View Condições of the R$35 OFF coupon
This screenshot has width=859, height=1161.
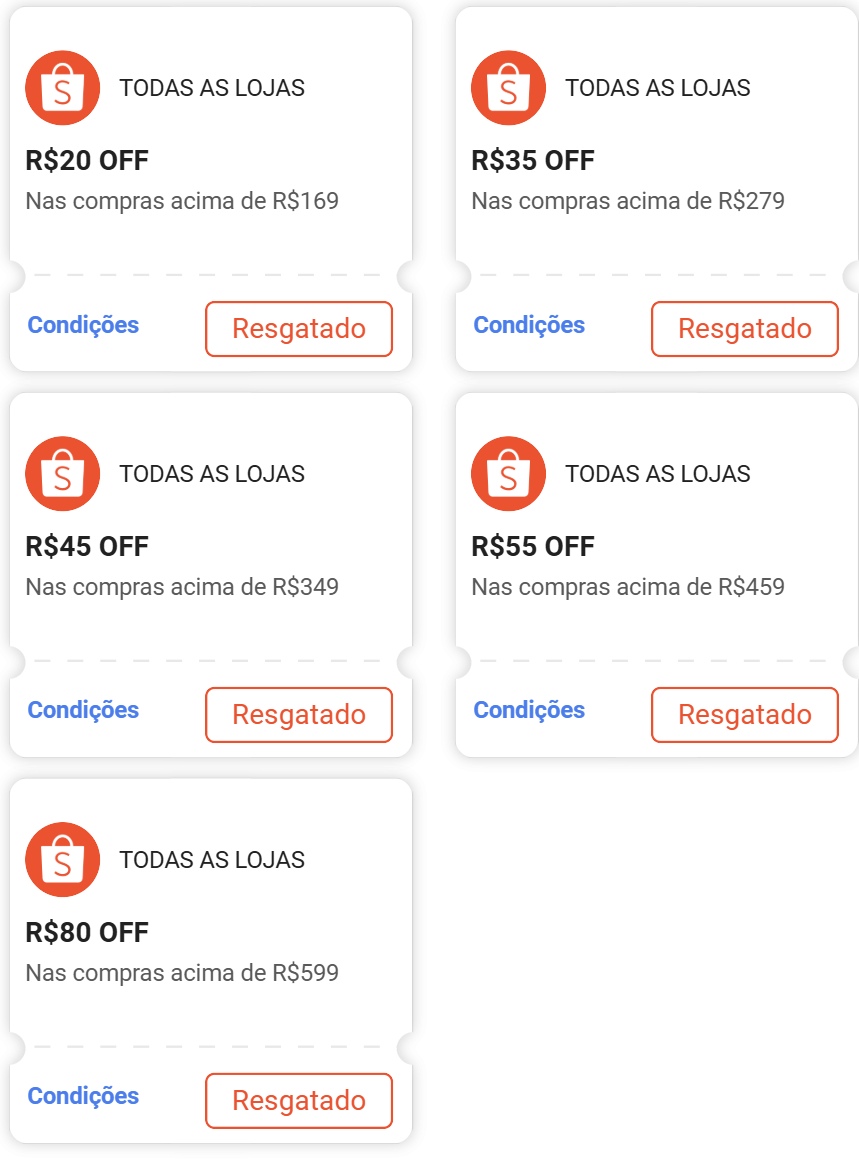click(x=529, y=325)
